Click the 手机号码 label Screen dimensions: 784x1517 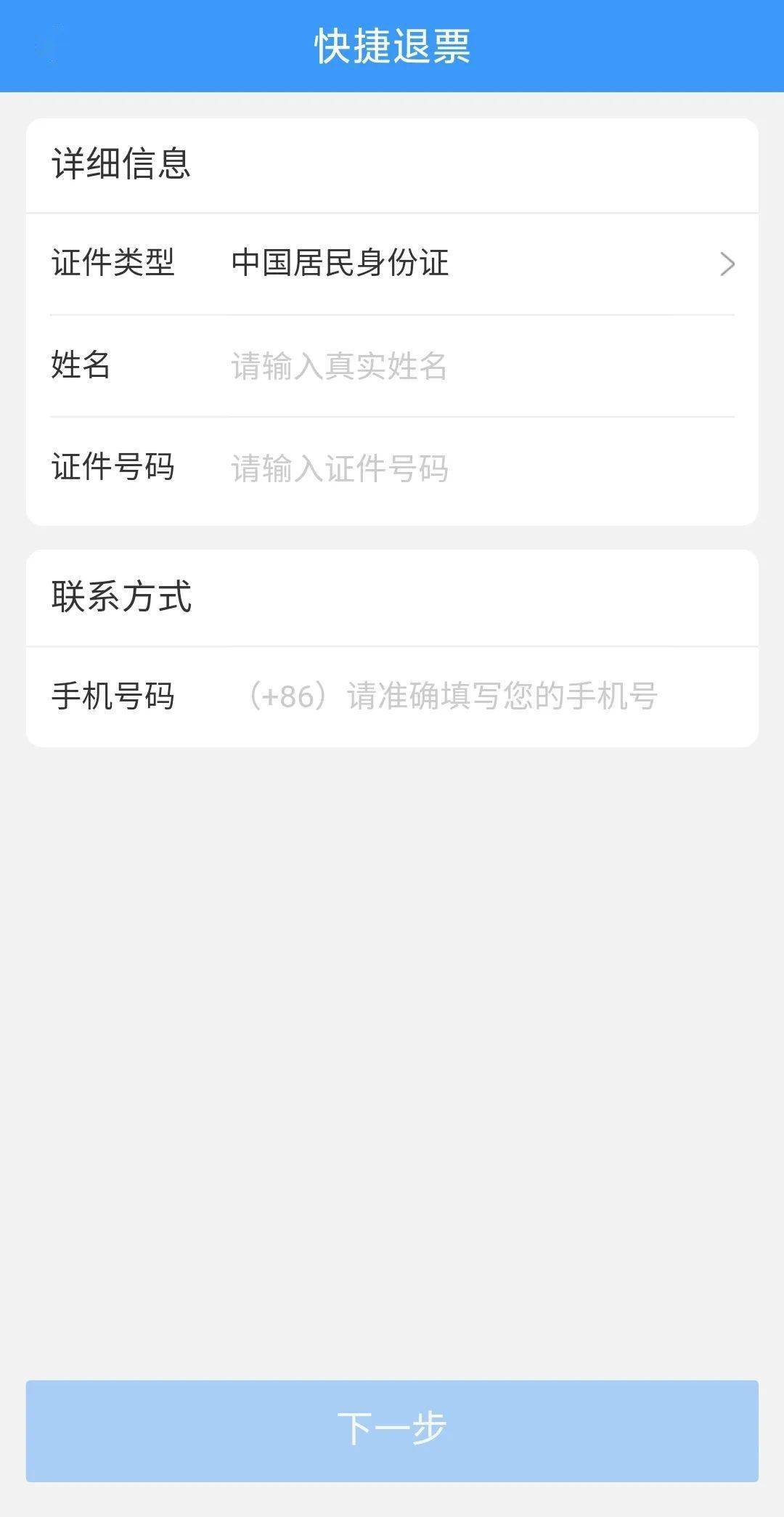point(113,695)
